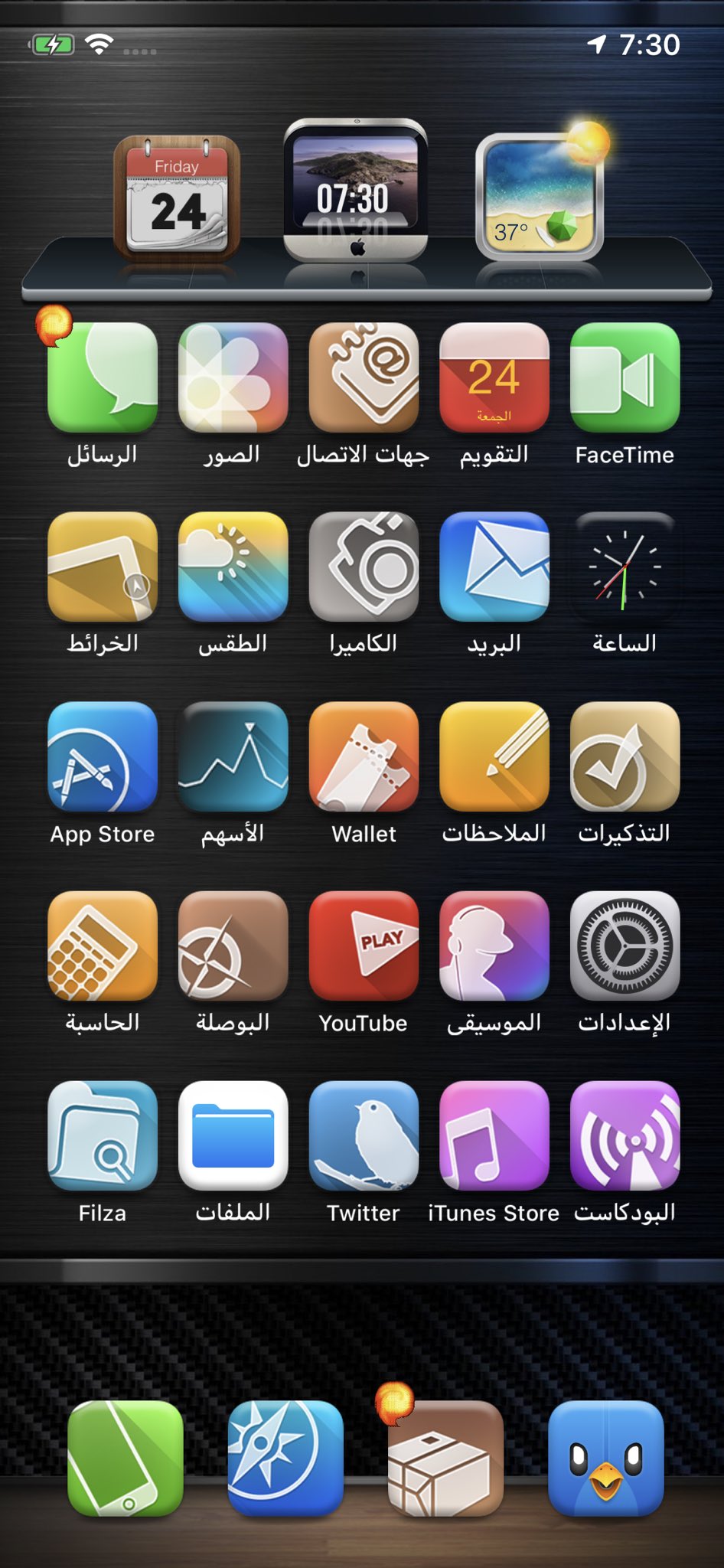This screenshot has width=724, height=1568.
Task: Open the Maps app (الخرائط)
Action: click(x=103, y=567)
